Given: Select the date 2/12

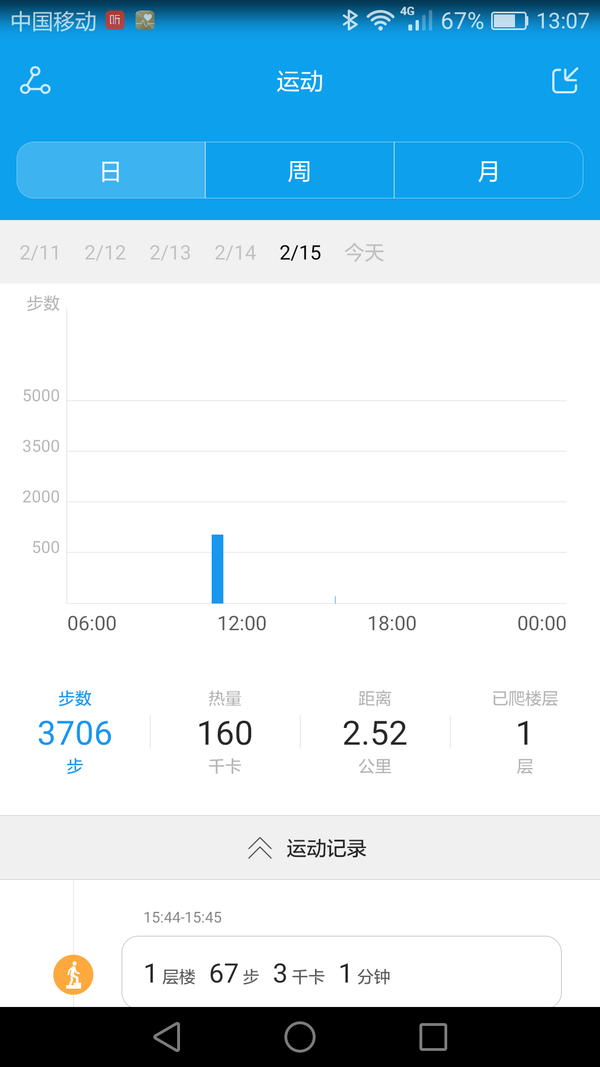Looking at the screenshot, I should tap(105, 253).
